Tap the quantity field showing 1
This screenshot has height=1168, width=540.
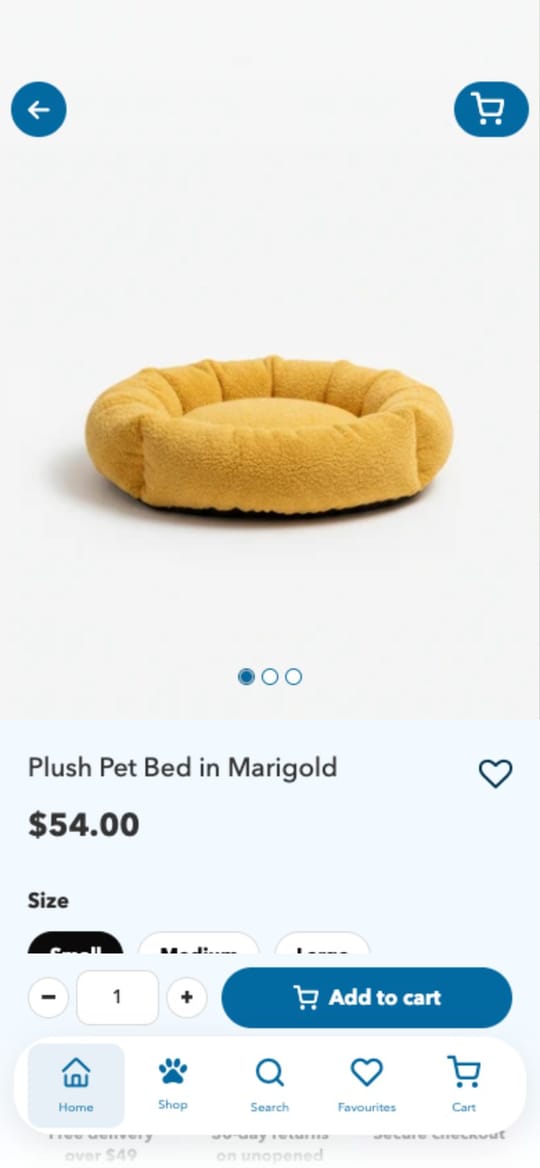(x=118, y=997)
